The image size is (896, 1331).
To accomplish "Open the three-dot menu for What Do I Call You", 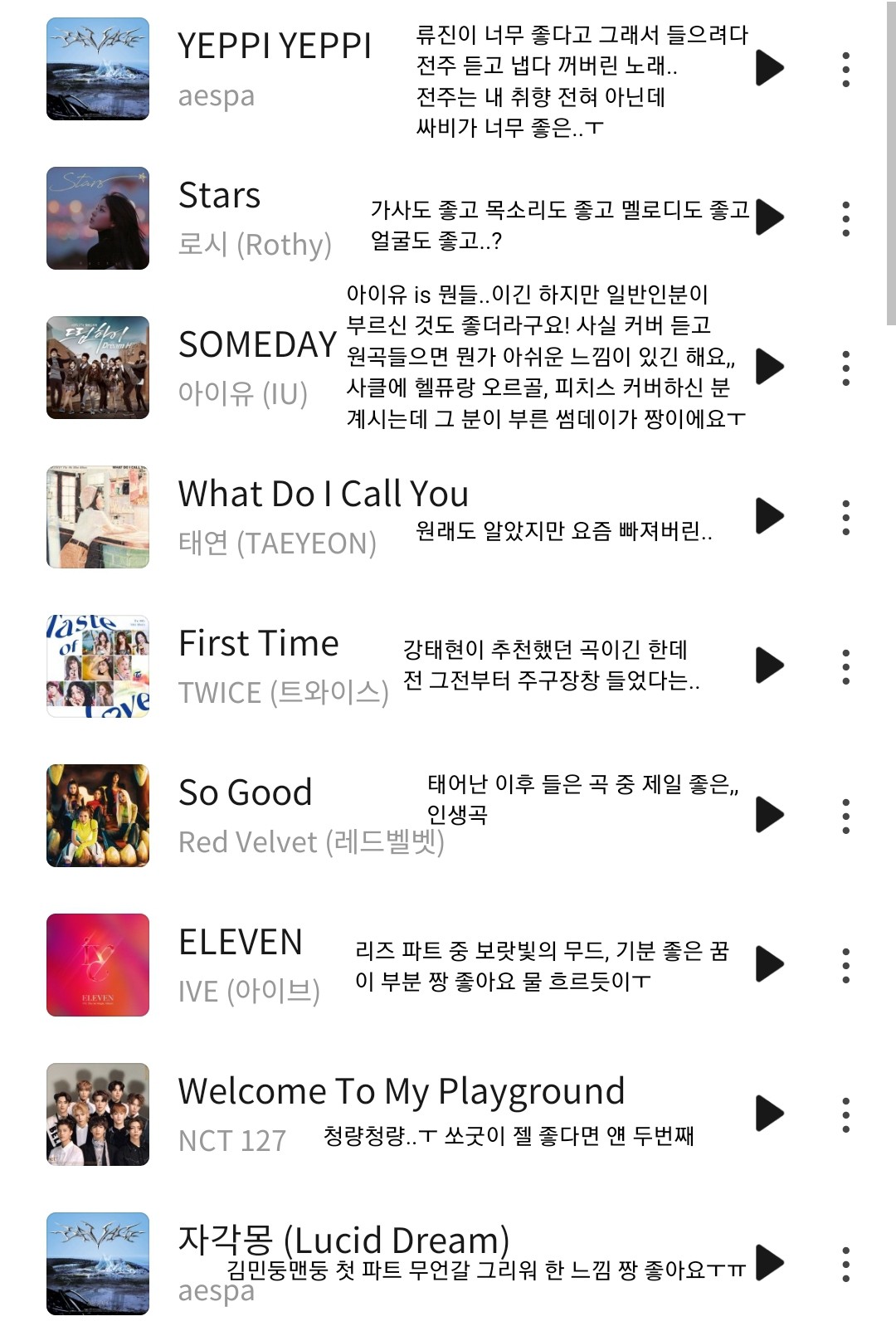I will [845, 518].
